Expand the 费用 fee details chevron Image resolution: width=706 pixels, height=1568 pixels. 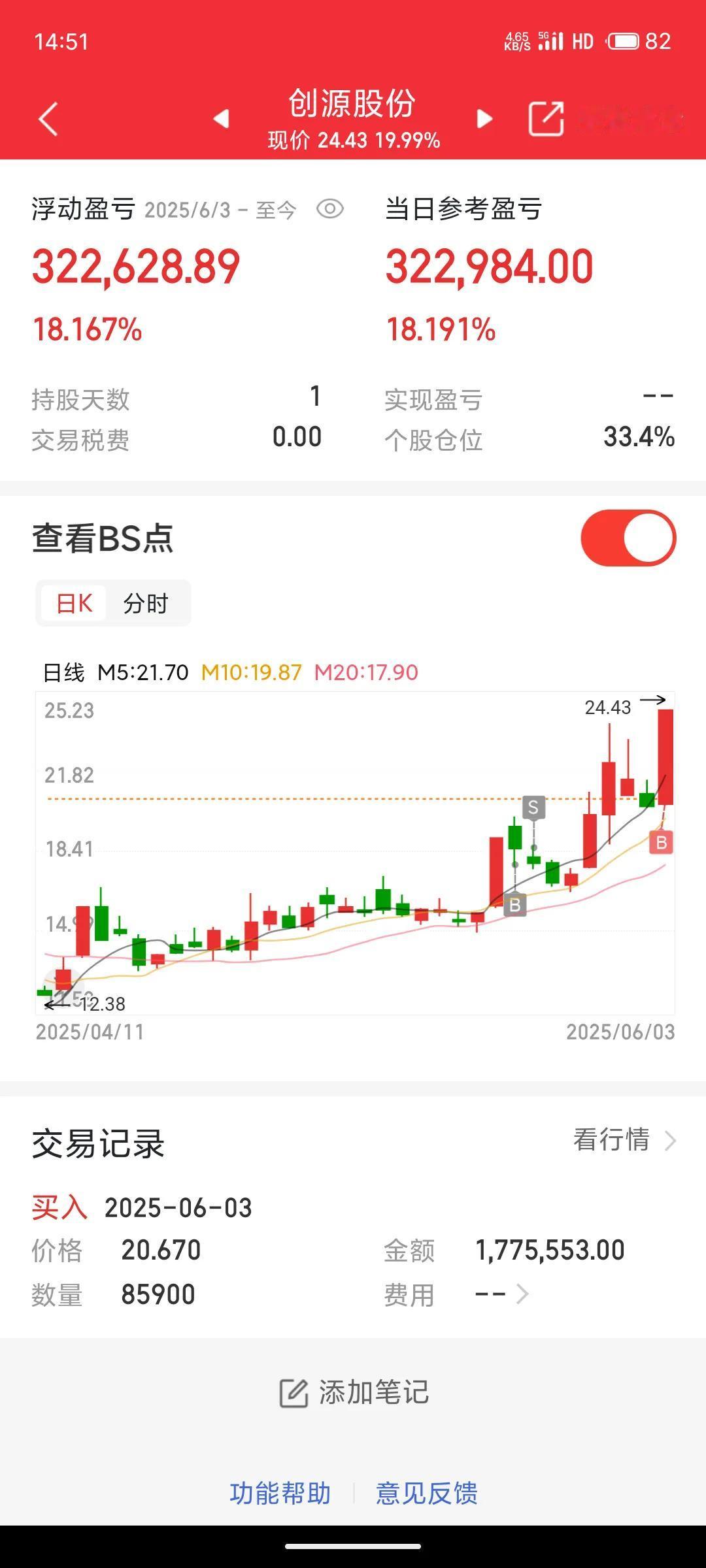(522, 1294)
